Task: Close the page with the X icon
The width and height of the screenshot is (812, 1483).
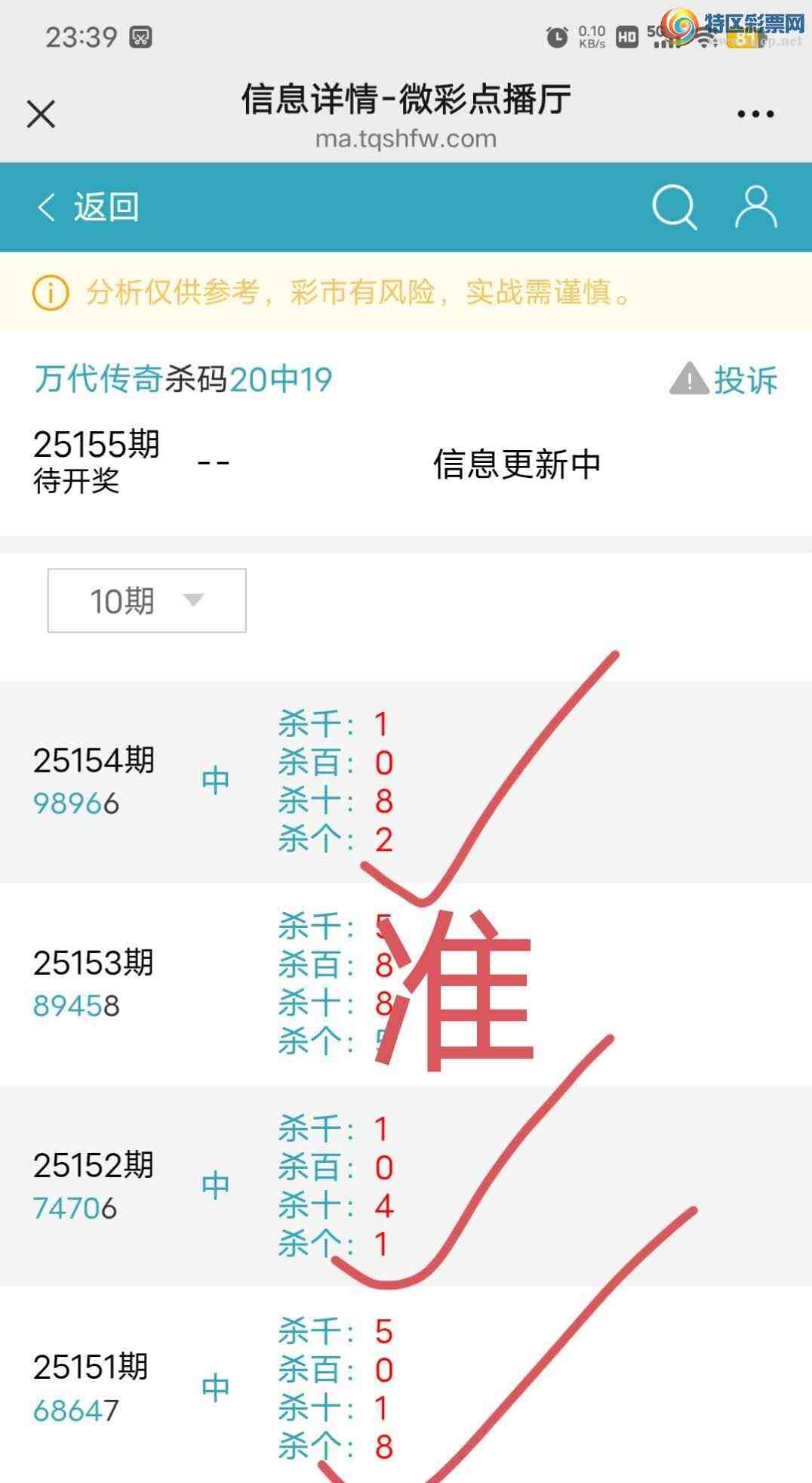Action: (x=40, y=113)
